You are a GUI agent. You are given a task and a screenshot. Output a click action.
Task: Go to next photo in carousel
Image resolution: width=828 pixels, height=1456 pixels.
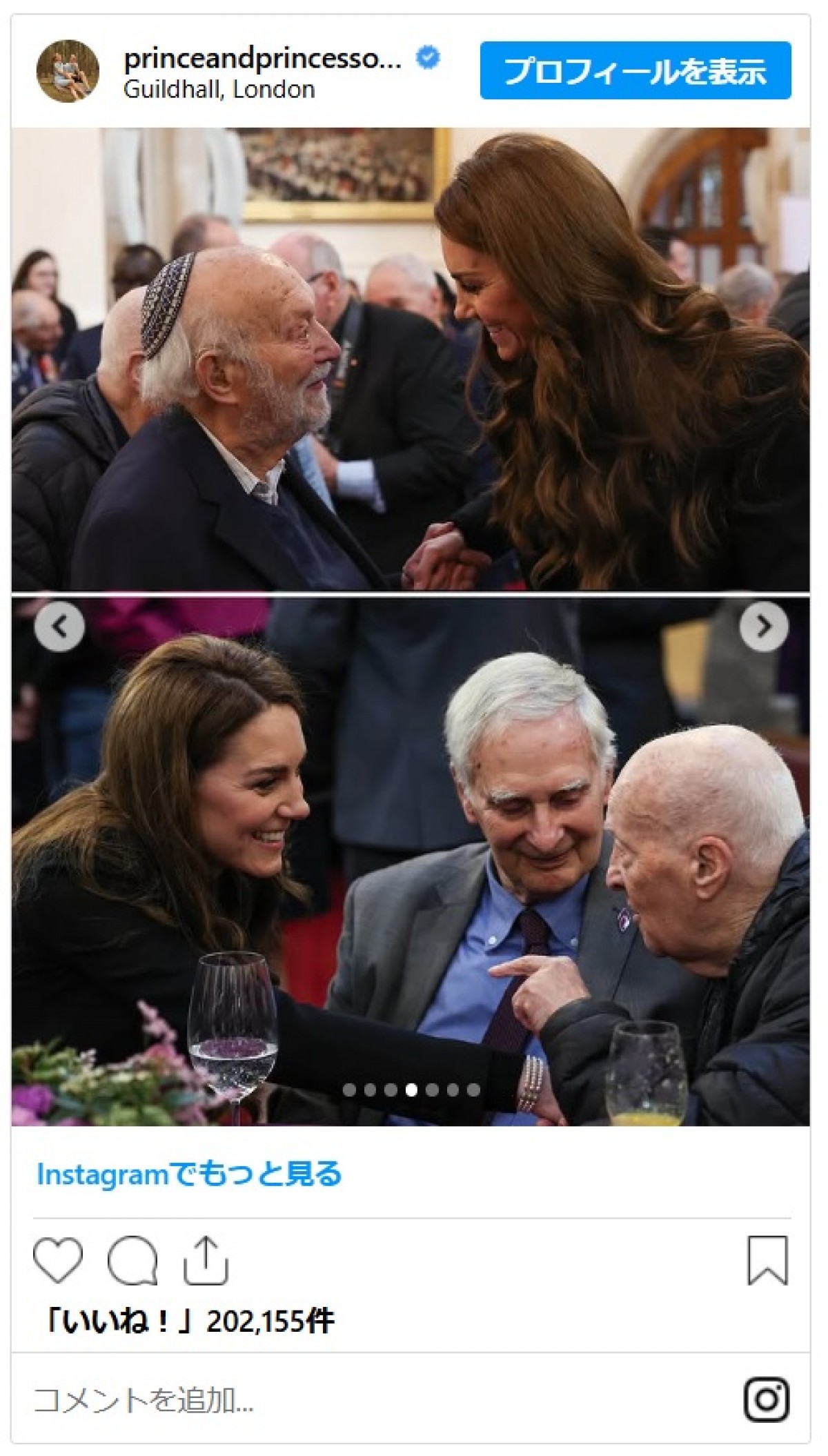pyautogui.click(x=763, y=627)
